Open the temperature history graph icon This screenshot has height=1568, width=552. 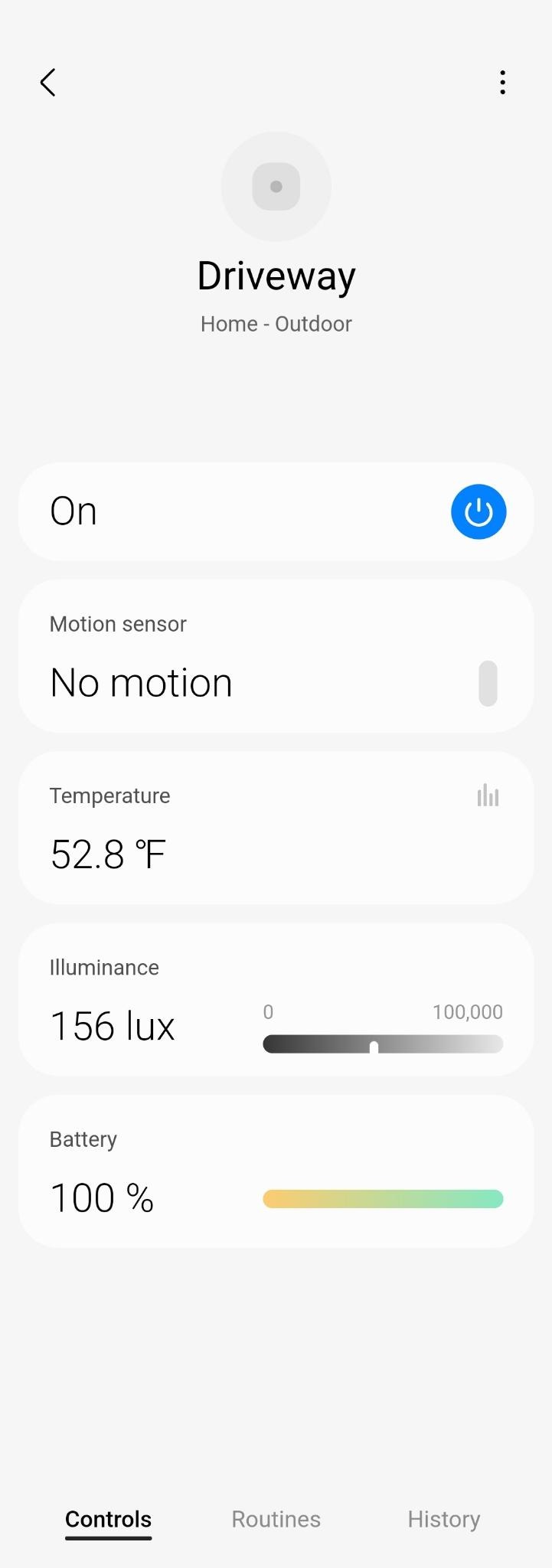coord(488,796)
